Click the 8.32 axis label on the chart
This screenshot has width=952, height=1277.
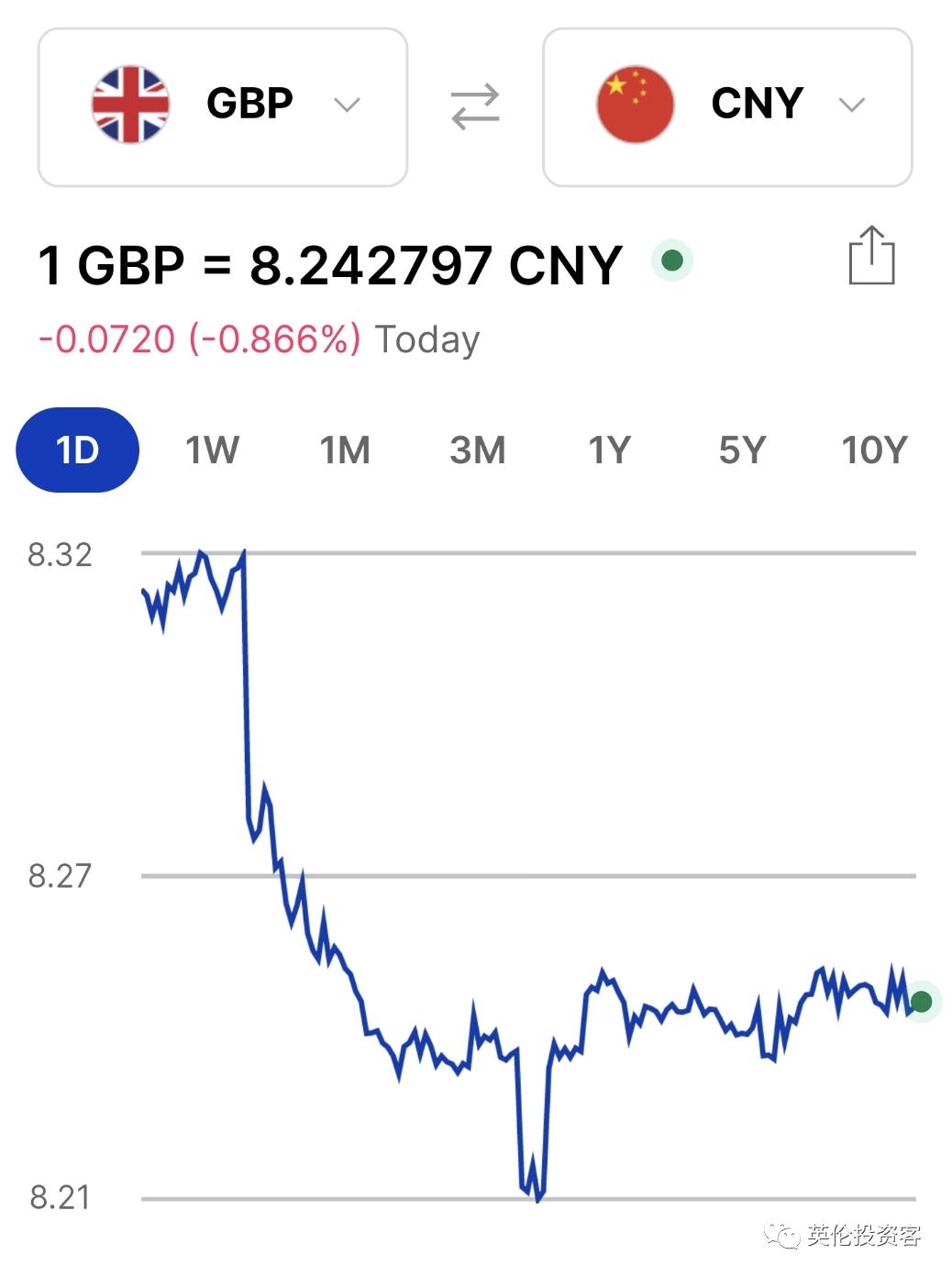pyautogui.click(x=60, y=554)
